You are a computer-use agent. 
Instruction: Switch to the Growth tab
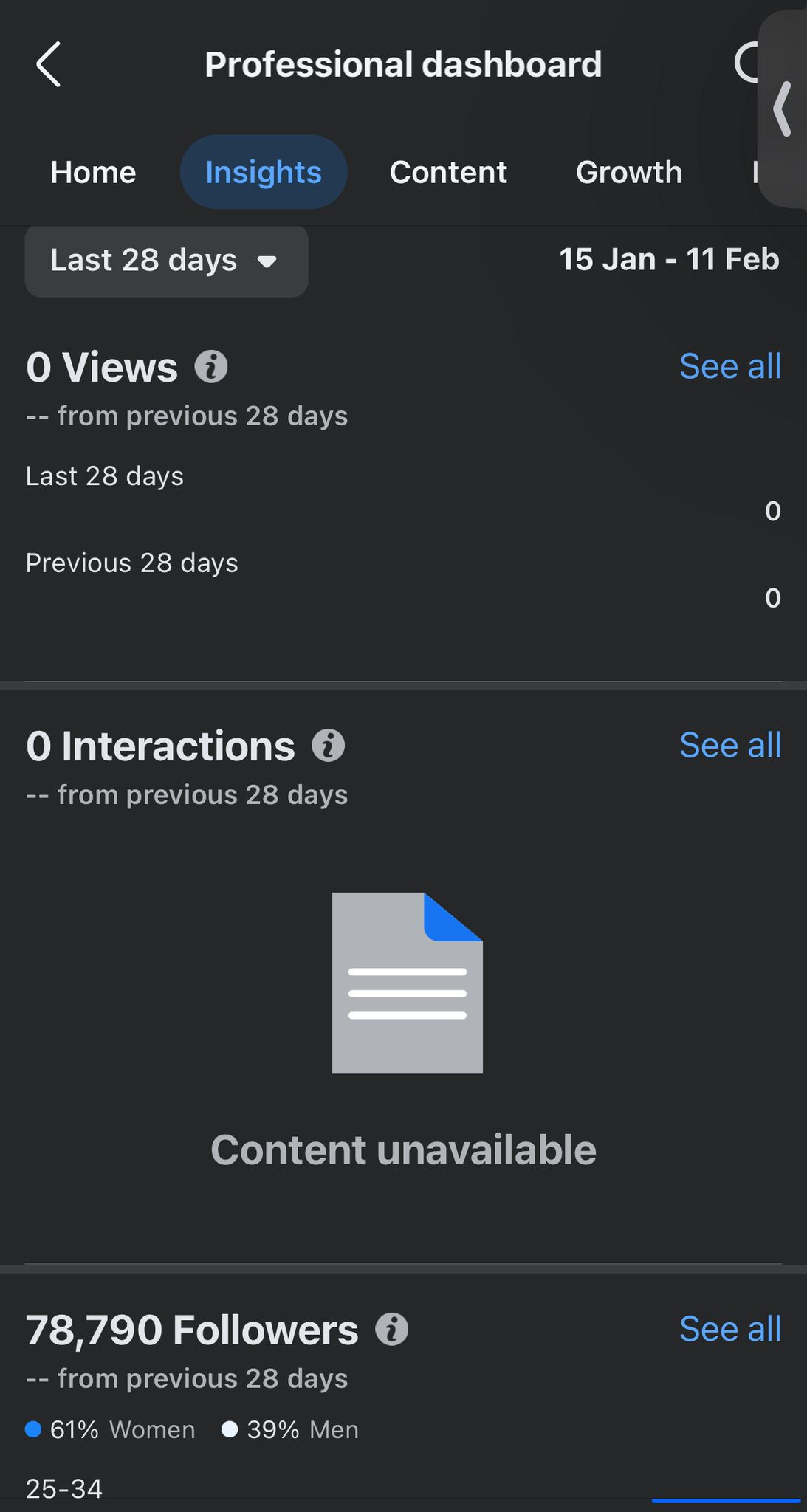point(628,172)
